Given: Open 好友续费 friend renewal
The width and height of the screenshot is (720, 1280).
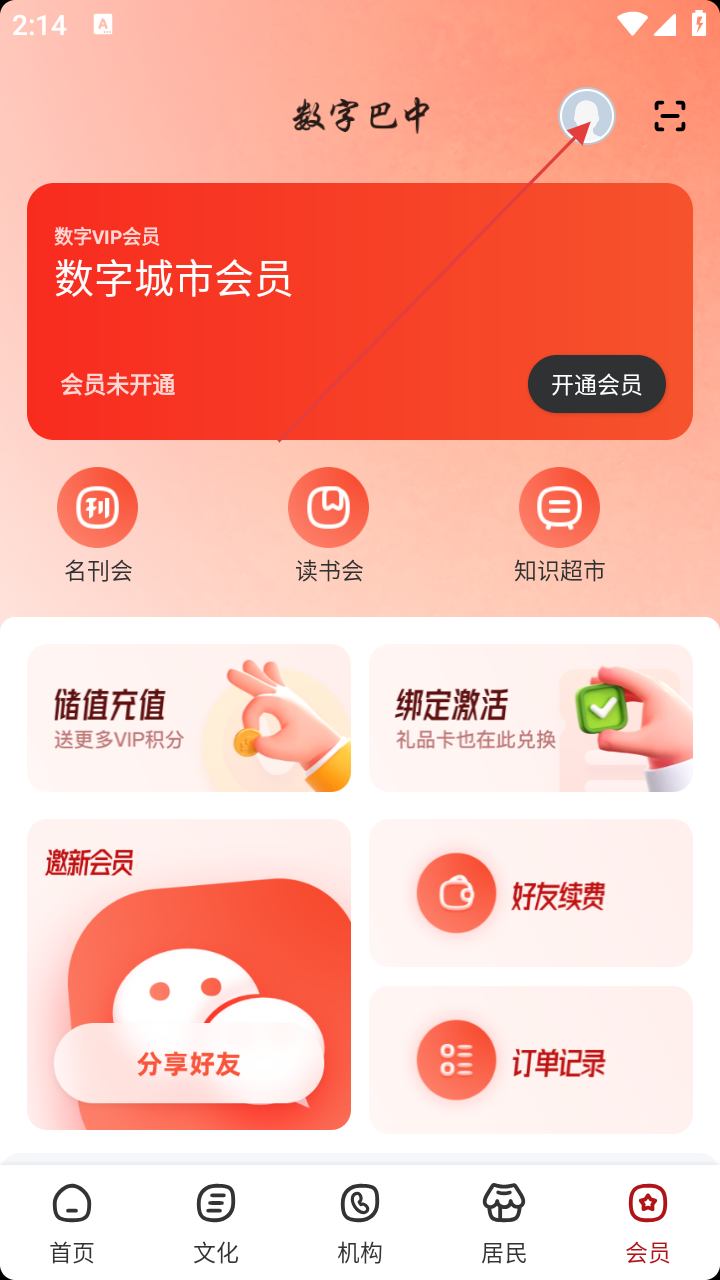Looking at the screenshot, I should pos(531,893).
